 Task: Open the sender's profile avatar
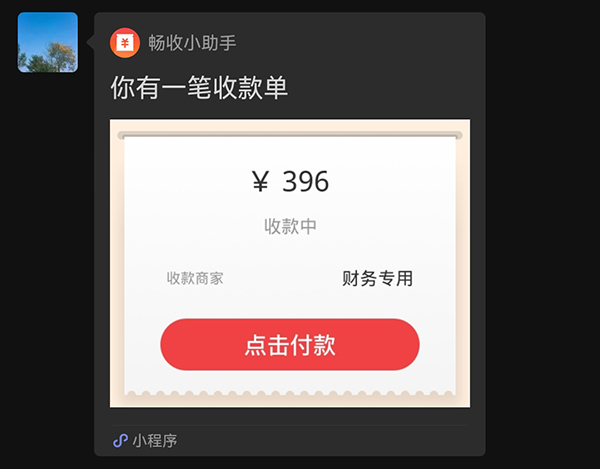point(48,42)
